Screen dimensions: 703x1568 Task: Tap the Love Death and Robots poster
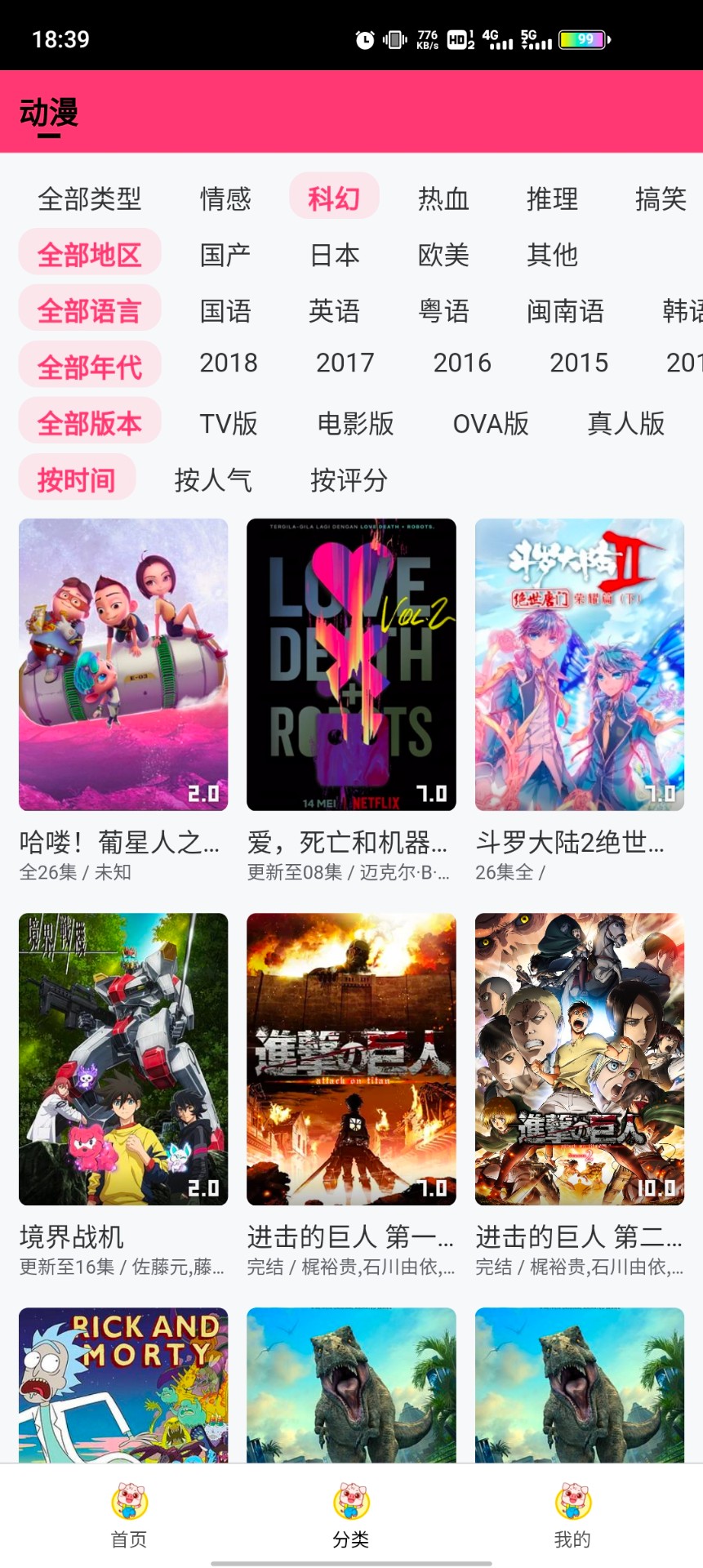pyautogui.click(x=351, y=664)
